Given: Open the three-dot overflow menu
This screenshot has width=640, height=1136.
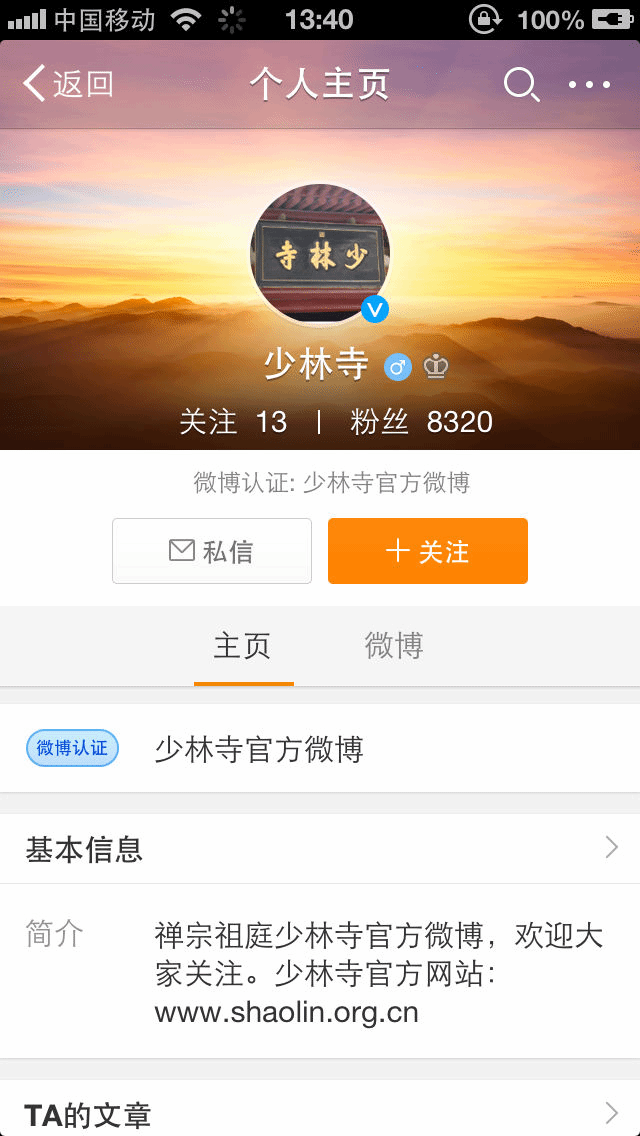Looking at the screenshot, I should [589, 85].
